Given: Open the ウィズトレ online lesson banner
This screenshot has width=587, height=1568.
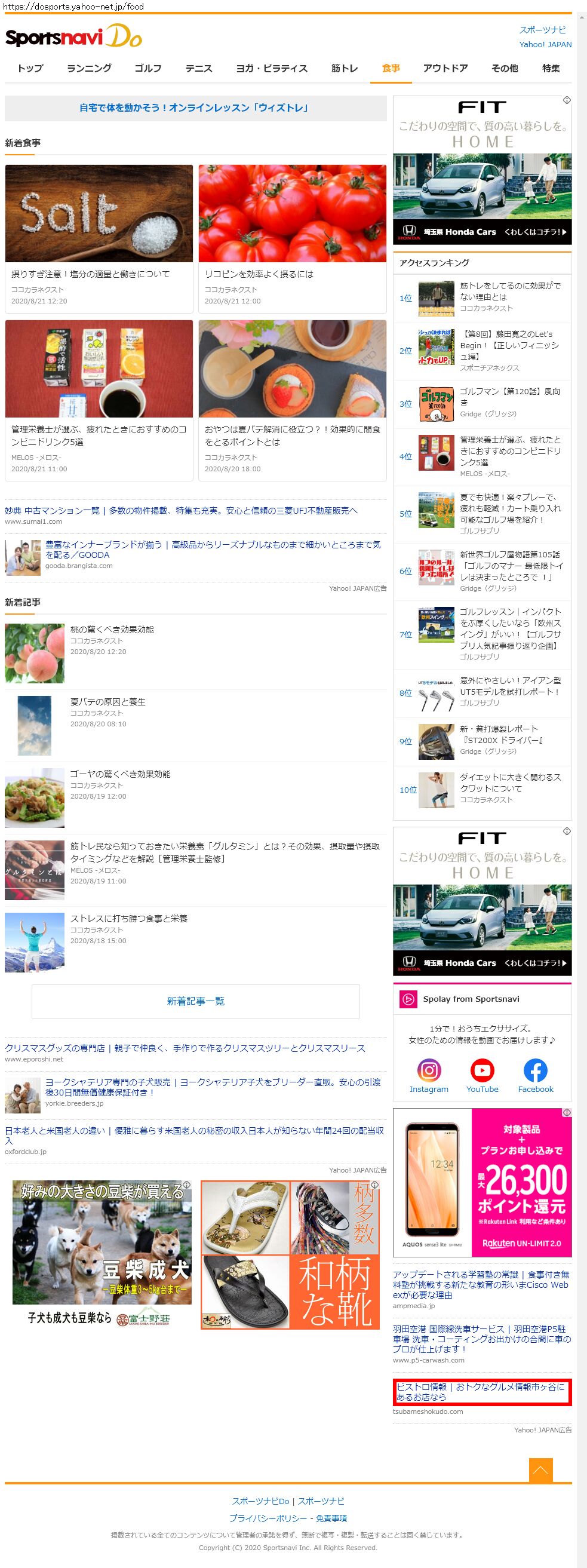Looking at the screenshot, I should tap(195, 108).
